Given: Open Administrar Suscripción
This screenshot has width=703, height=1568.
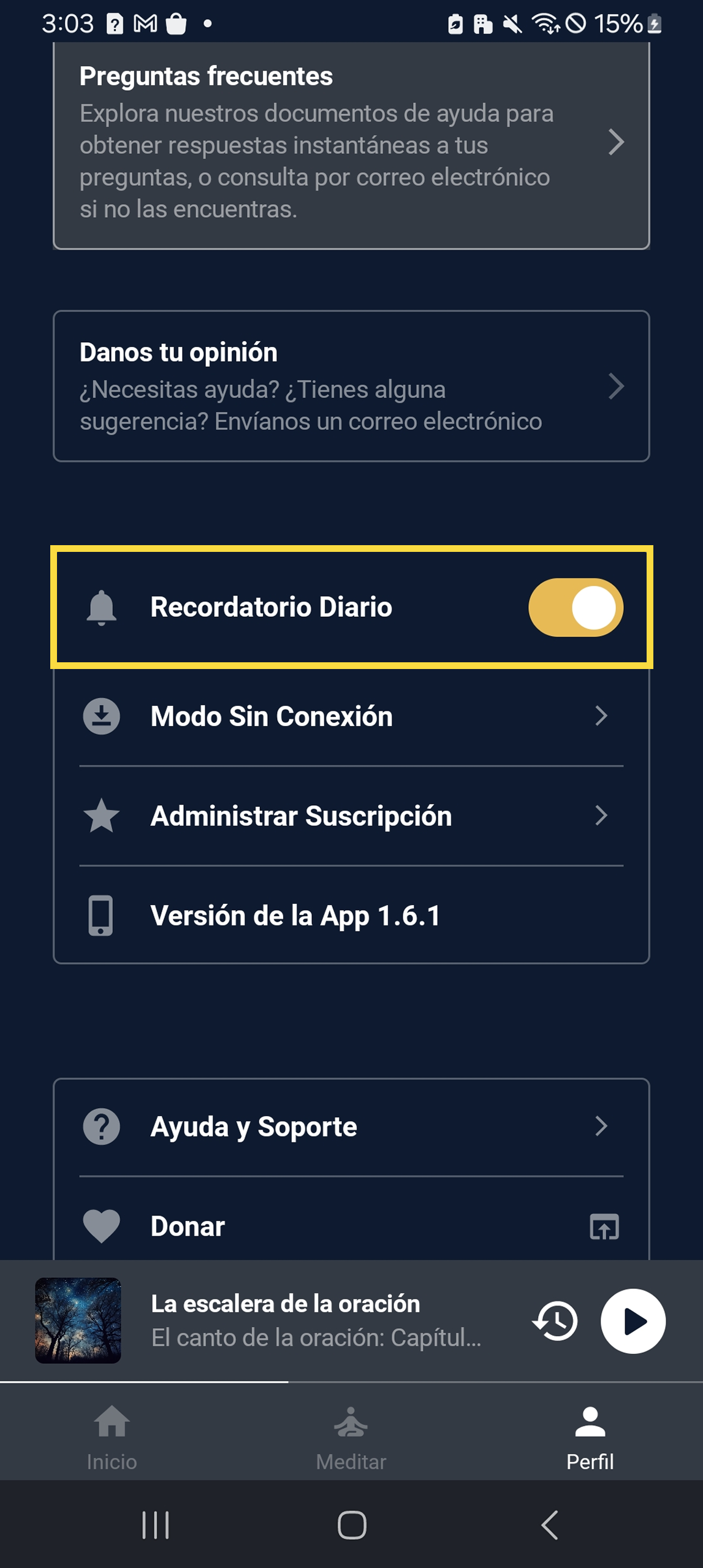Looking at the screenshot, I should point(351,816).
